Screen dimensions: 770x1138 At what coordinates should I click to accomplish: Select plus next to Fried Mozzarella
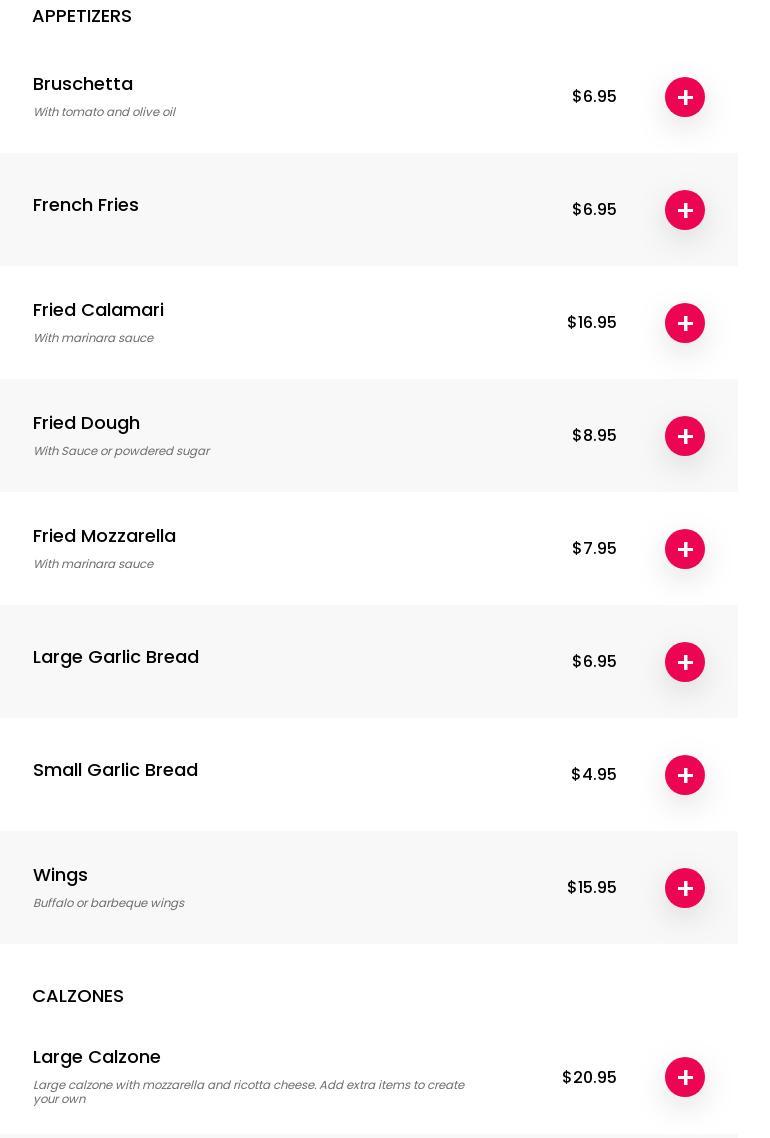pyautogui.click(x=685, y=549)
